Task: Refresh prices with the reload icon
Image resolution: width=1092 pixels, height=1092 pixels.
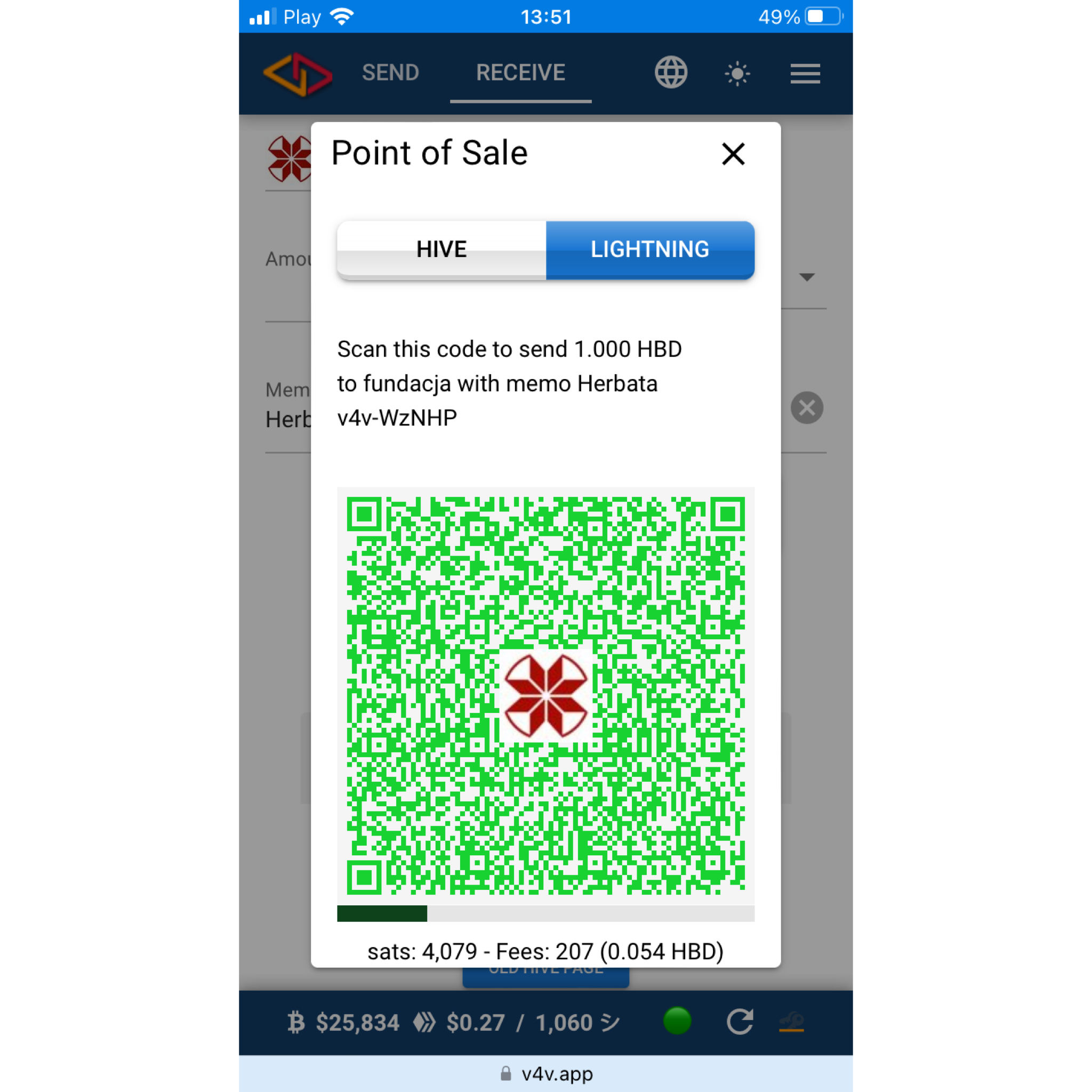Action: pos(740,1022)
